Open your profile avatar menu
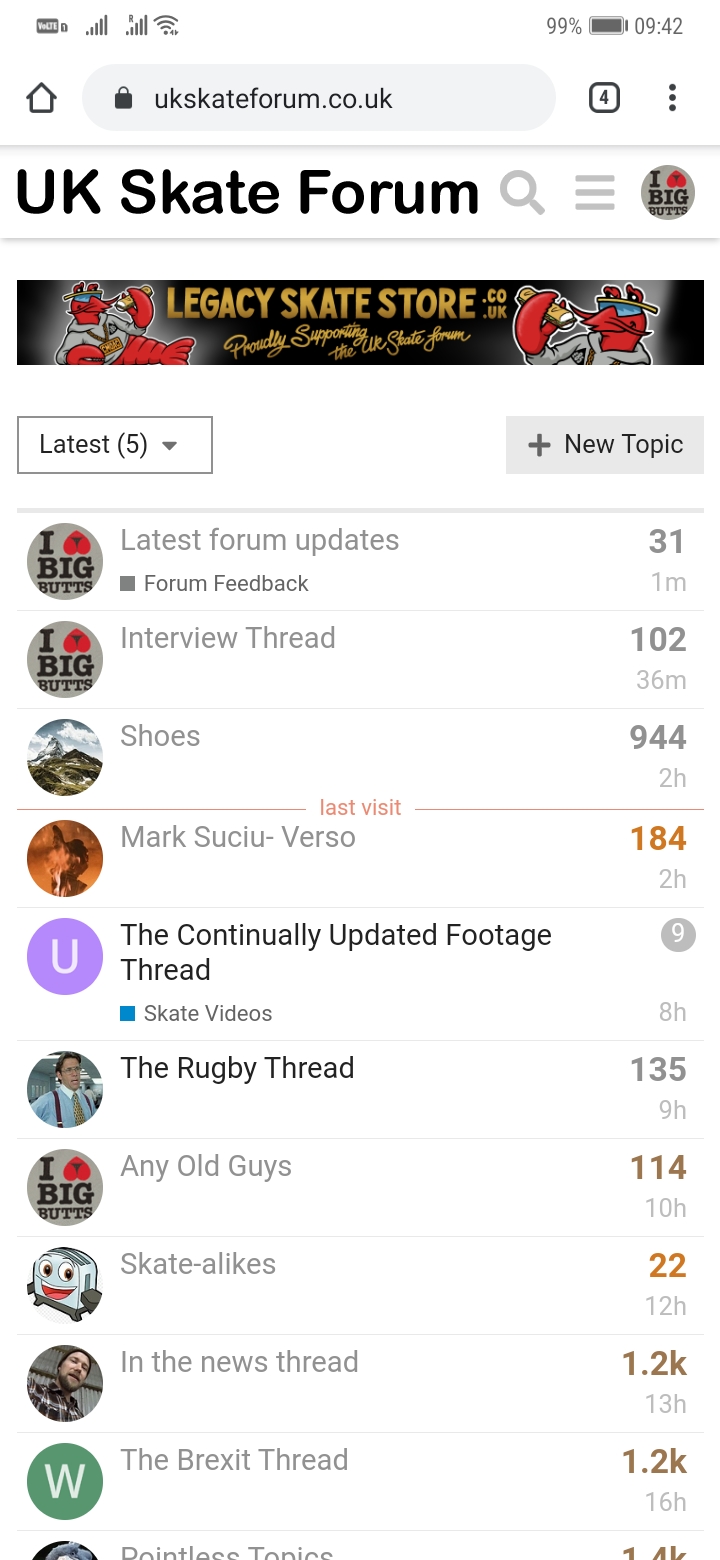This screenshot has width=720, height=1560. pyautogui.click(x=667, y=192)
